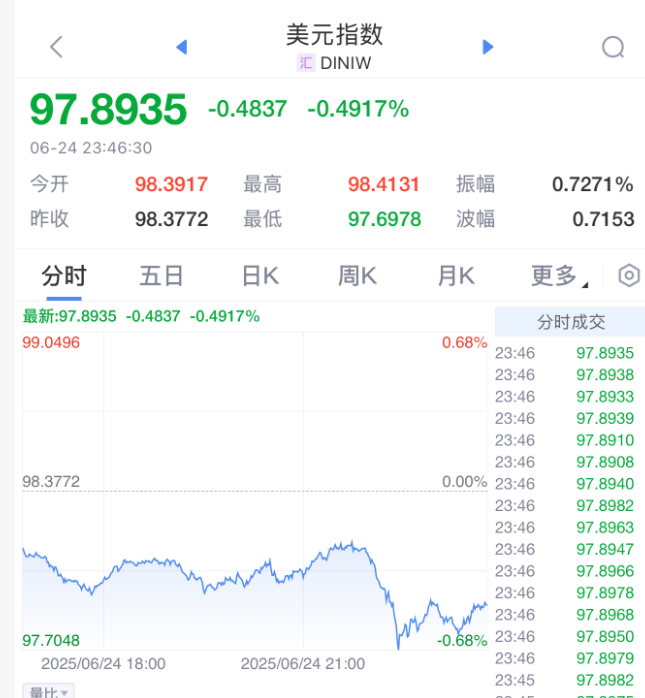Switch to the 五日 chart tab
The width and height of the screenshot is (645, 698).
pyautogui.click(x=161, y=276)
